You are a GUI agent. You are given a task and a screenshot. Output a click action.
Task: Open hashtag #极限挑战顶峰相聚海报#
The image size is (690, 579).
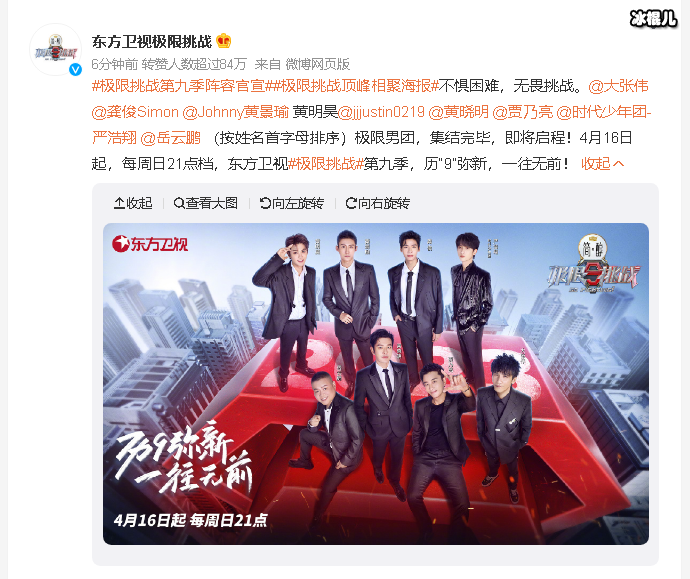[x=356, y=85]
